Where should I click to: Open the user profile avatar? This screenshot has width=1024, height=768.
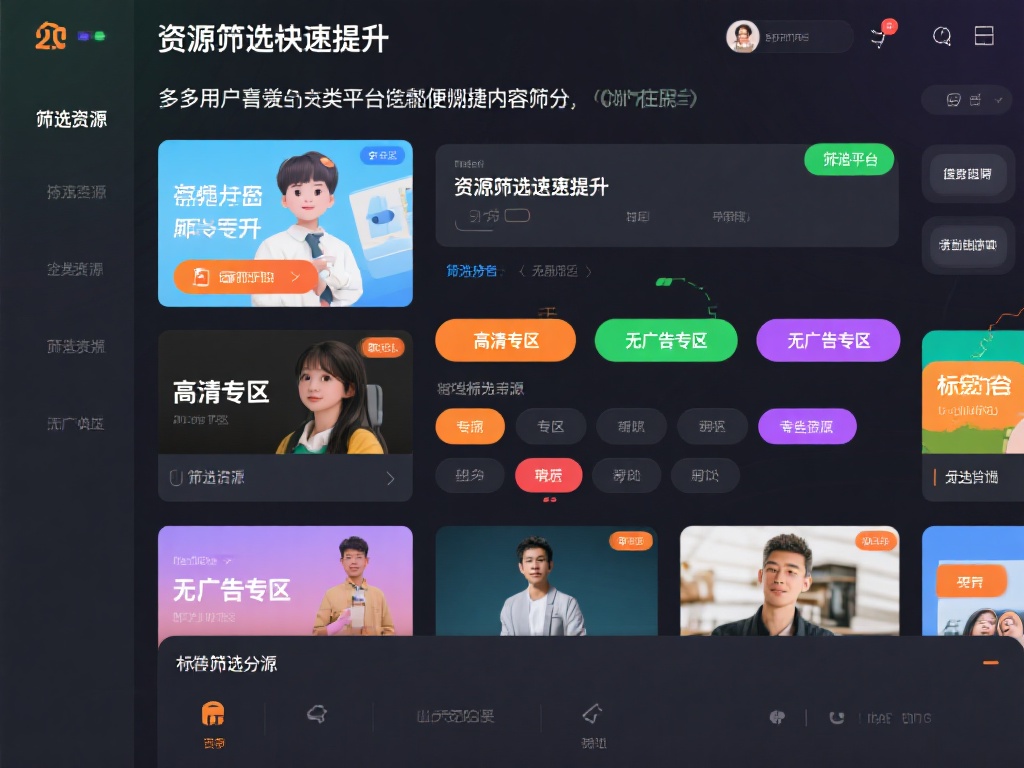click(742, 37)
